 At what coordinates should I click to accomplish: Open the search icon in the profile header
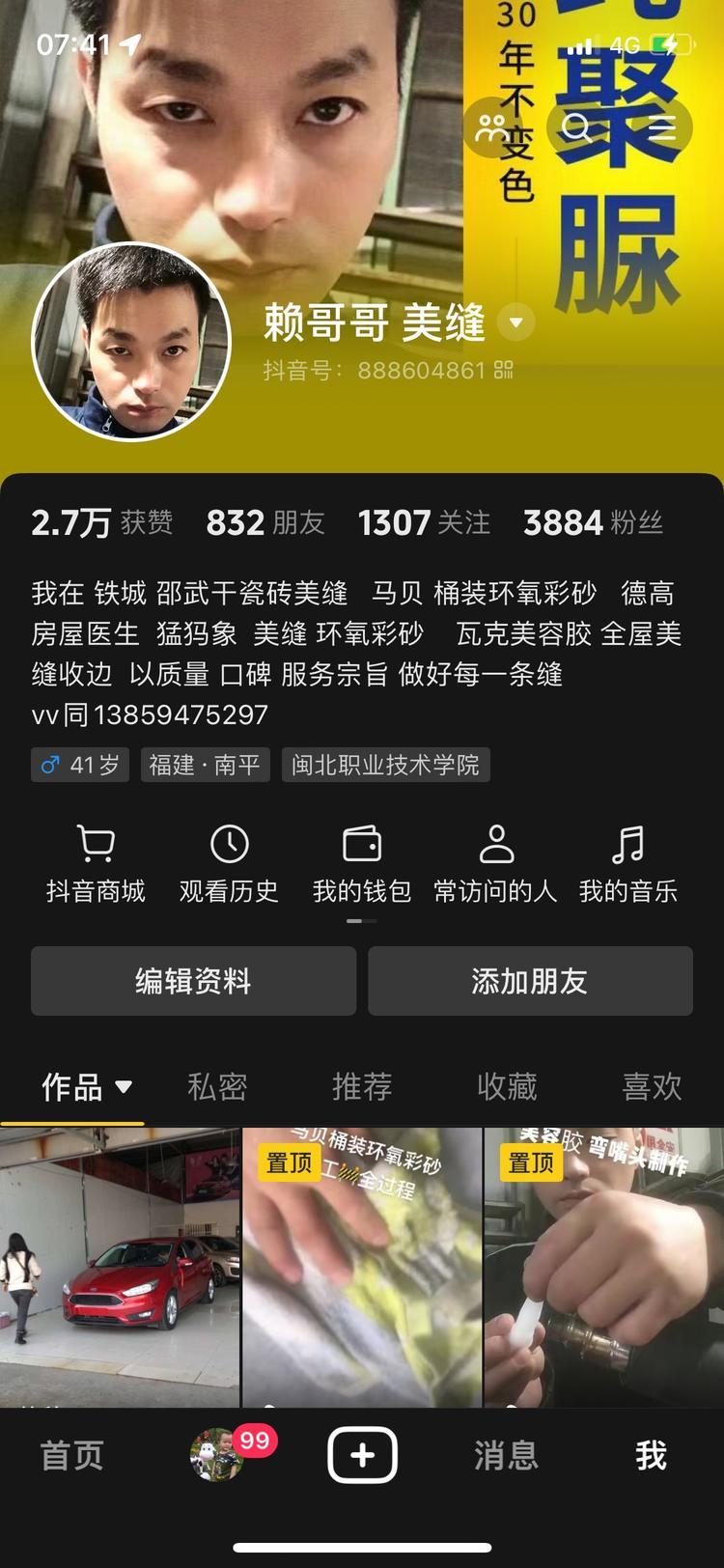(576, 127)
